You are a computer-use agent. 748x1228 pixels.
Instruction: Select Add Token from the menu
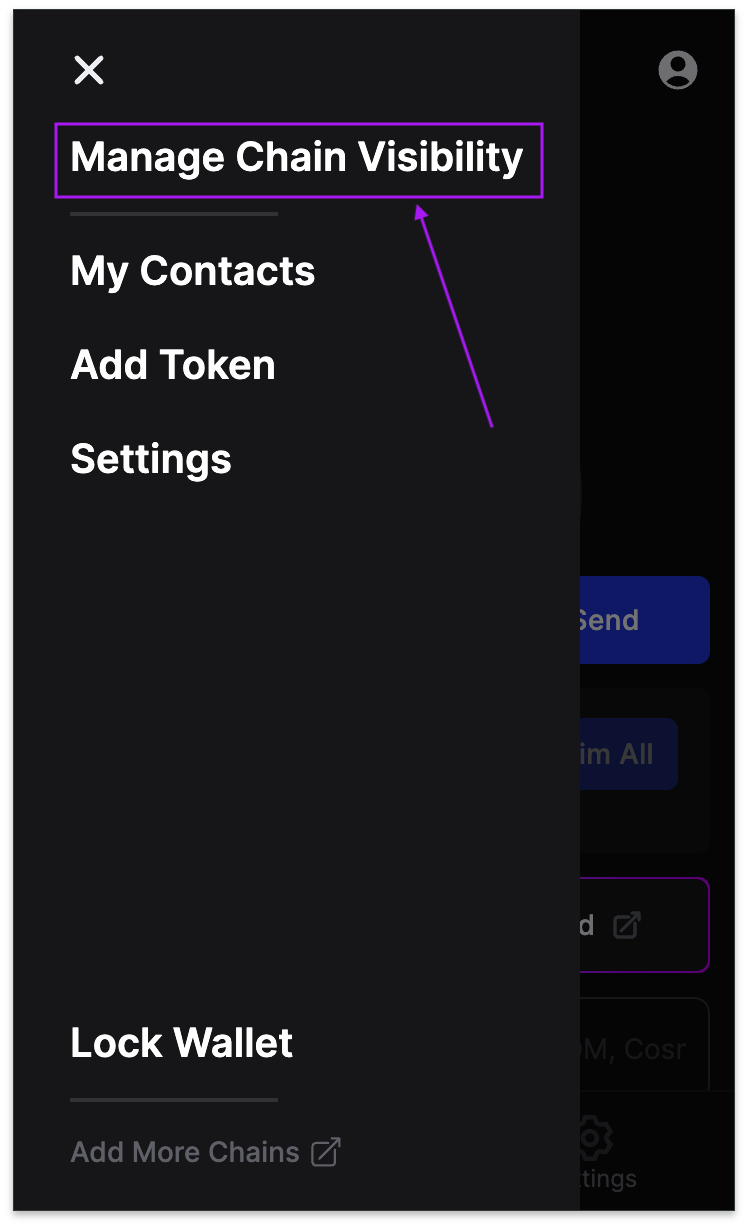173,365
